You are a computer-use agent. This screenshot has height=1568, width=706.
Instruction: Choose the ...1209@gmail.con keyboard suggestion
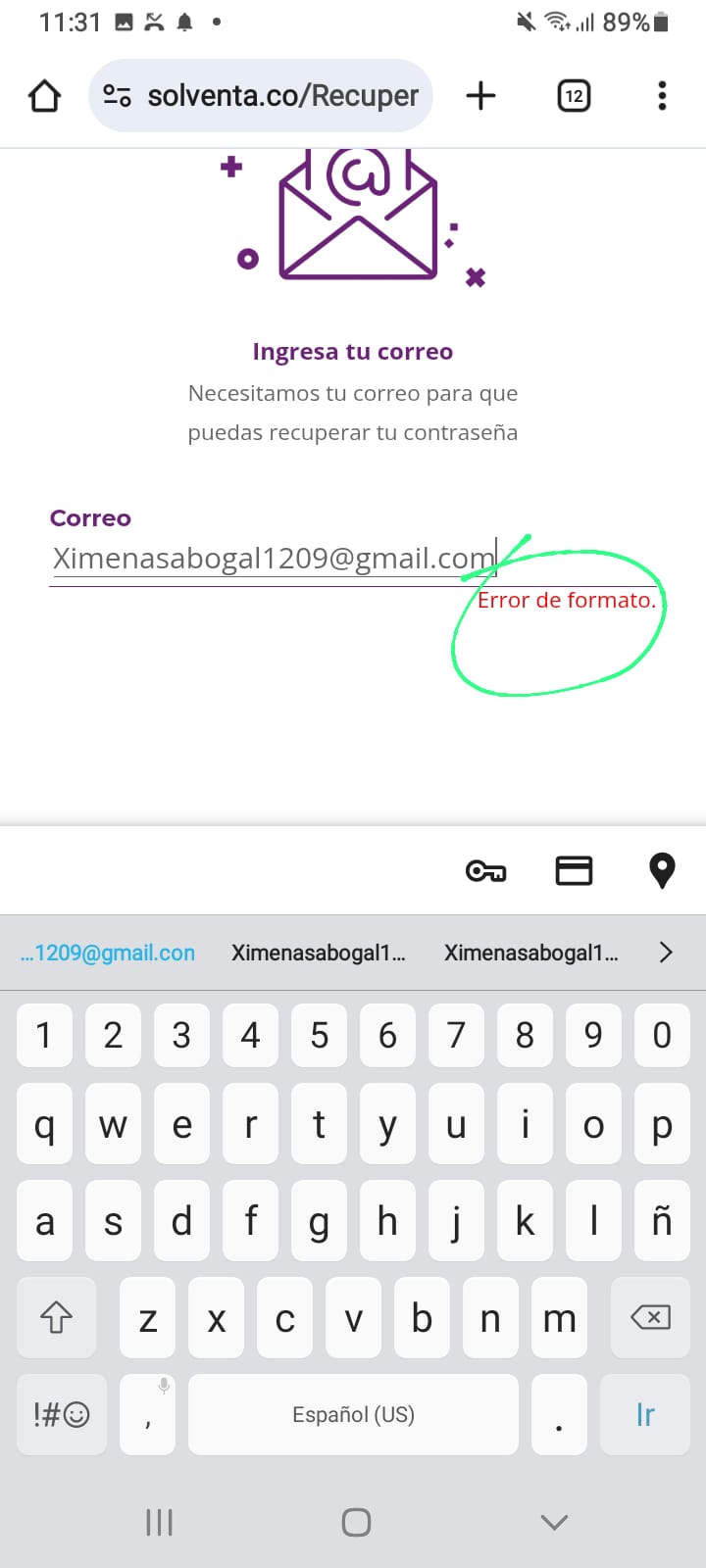click(108, 953)
